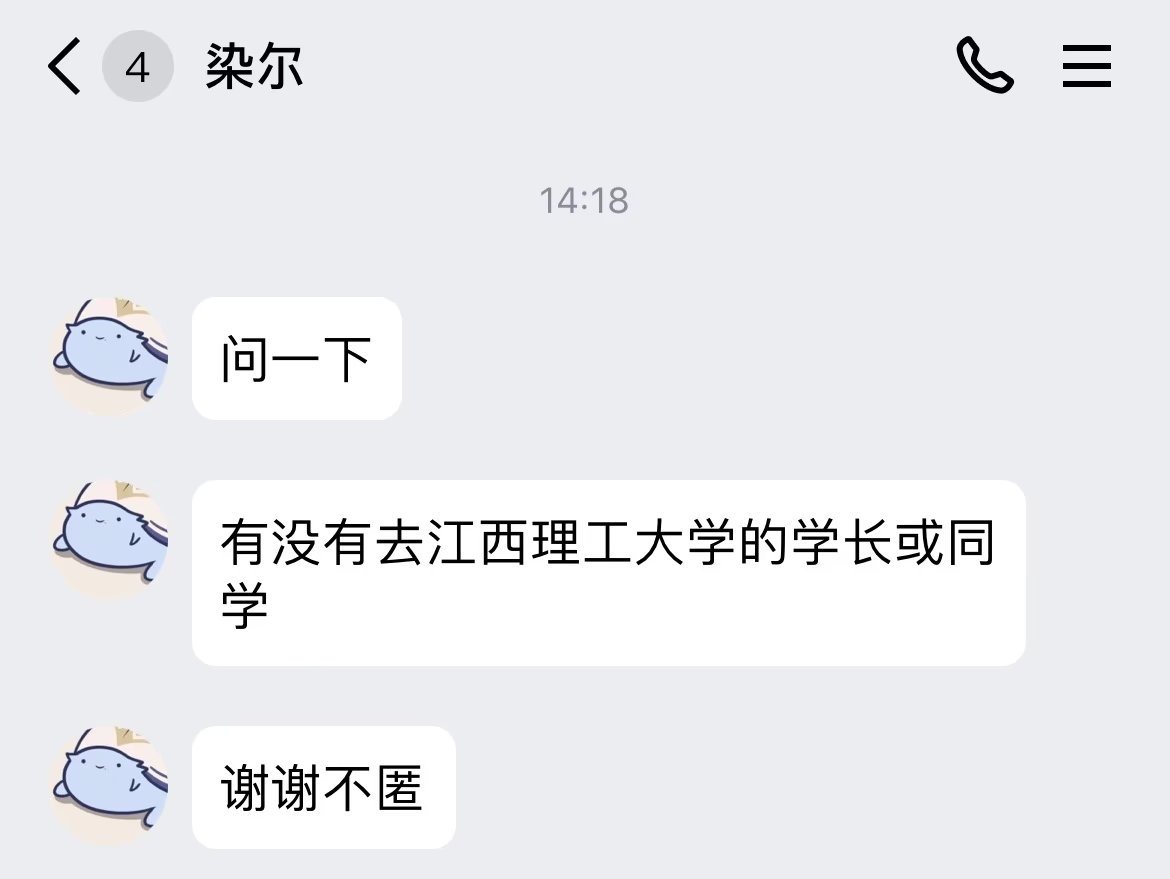1170x879 pixels.
Task: Start a voice call with 染尔
Action: pos(984,67)
